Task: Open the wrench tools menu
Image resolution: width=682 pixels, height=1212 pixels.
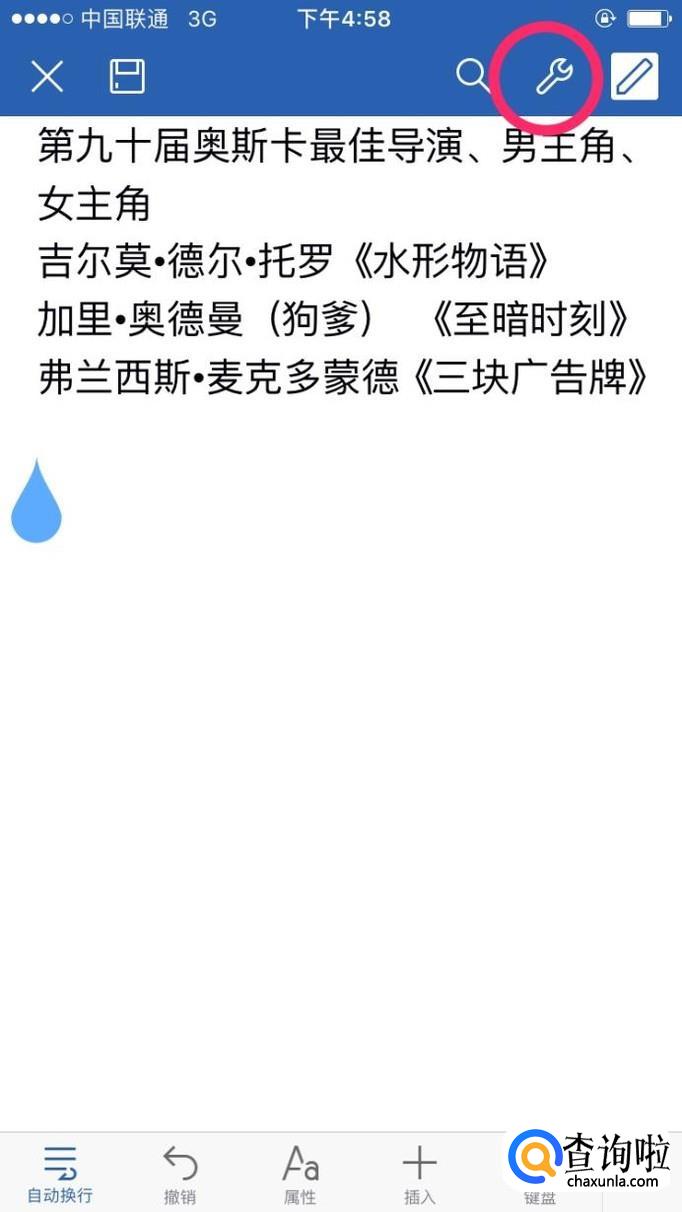Action: 553,76
